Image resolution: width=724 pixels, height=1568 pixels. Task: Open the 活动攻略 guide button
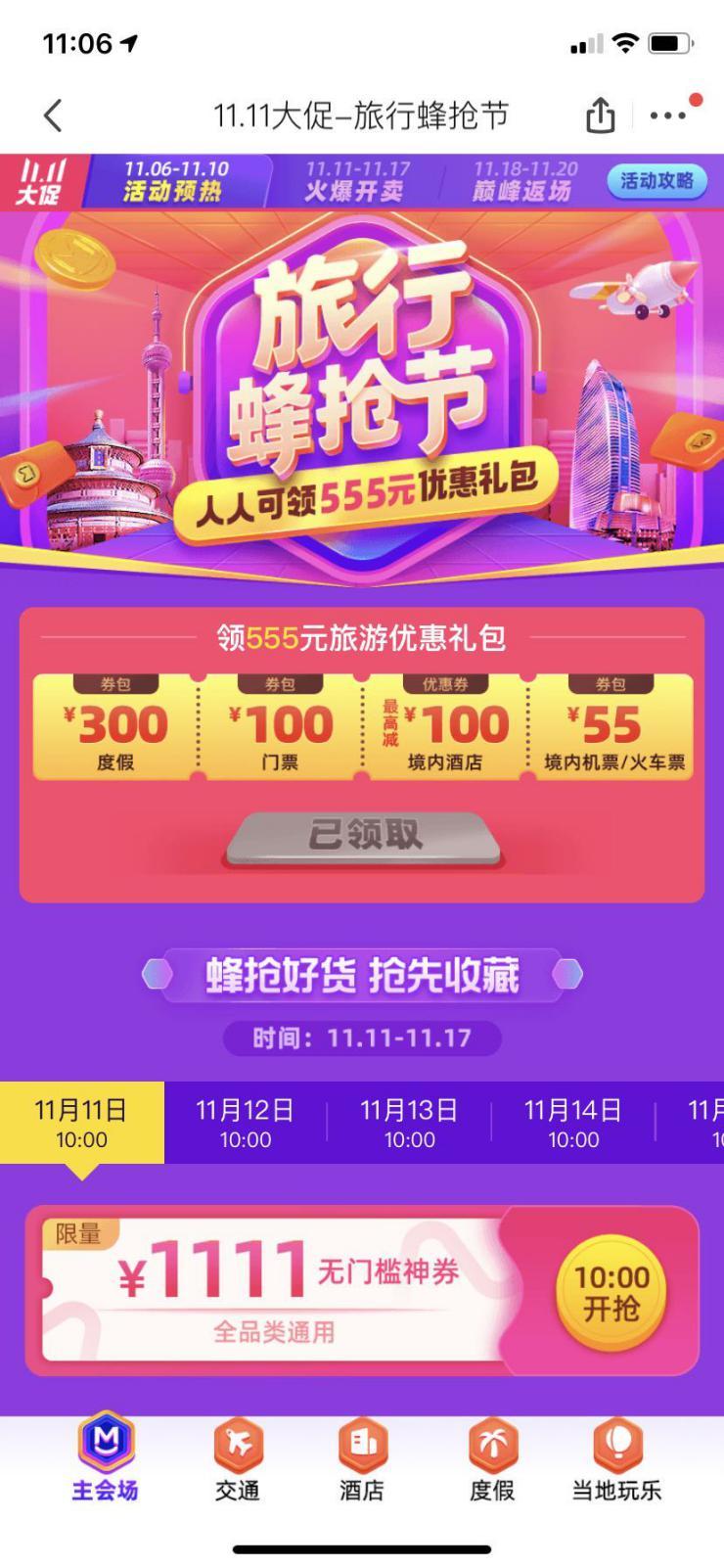[656, 181]
